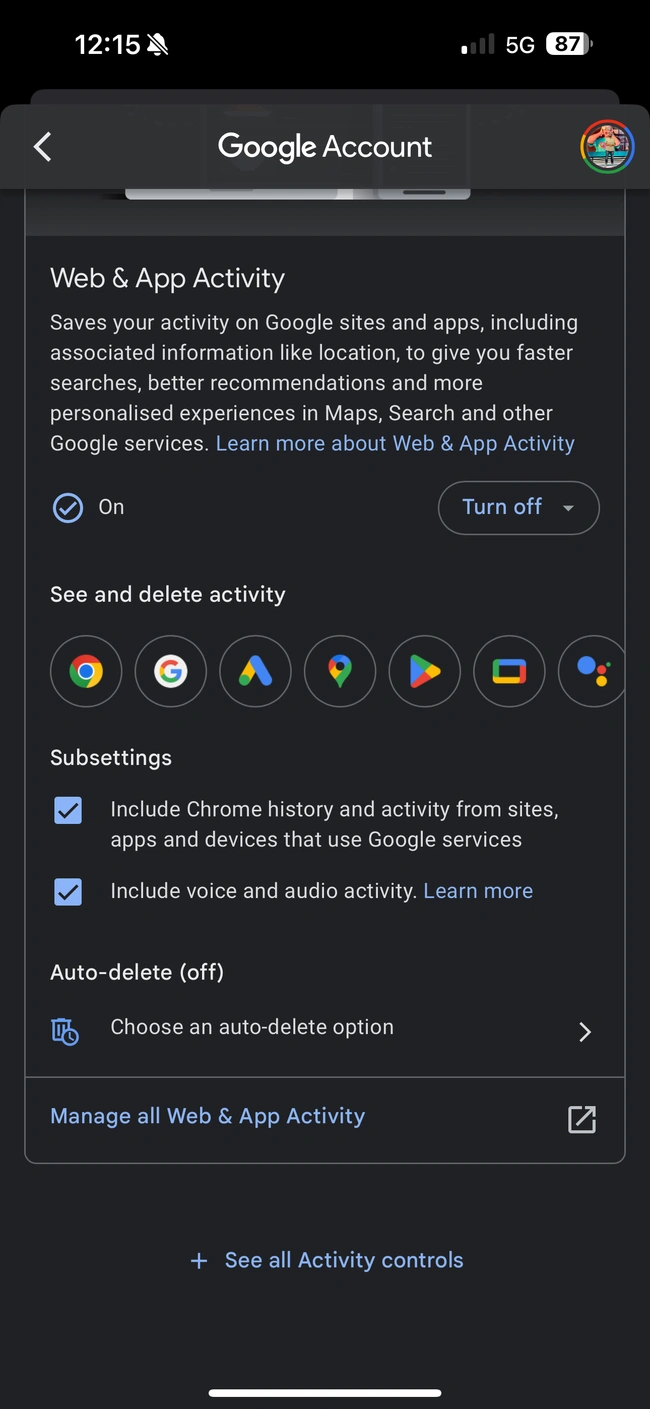View Google Ads activity
This screenshot has width=650, height=1409.
[x=255, y=672]
